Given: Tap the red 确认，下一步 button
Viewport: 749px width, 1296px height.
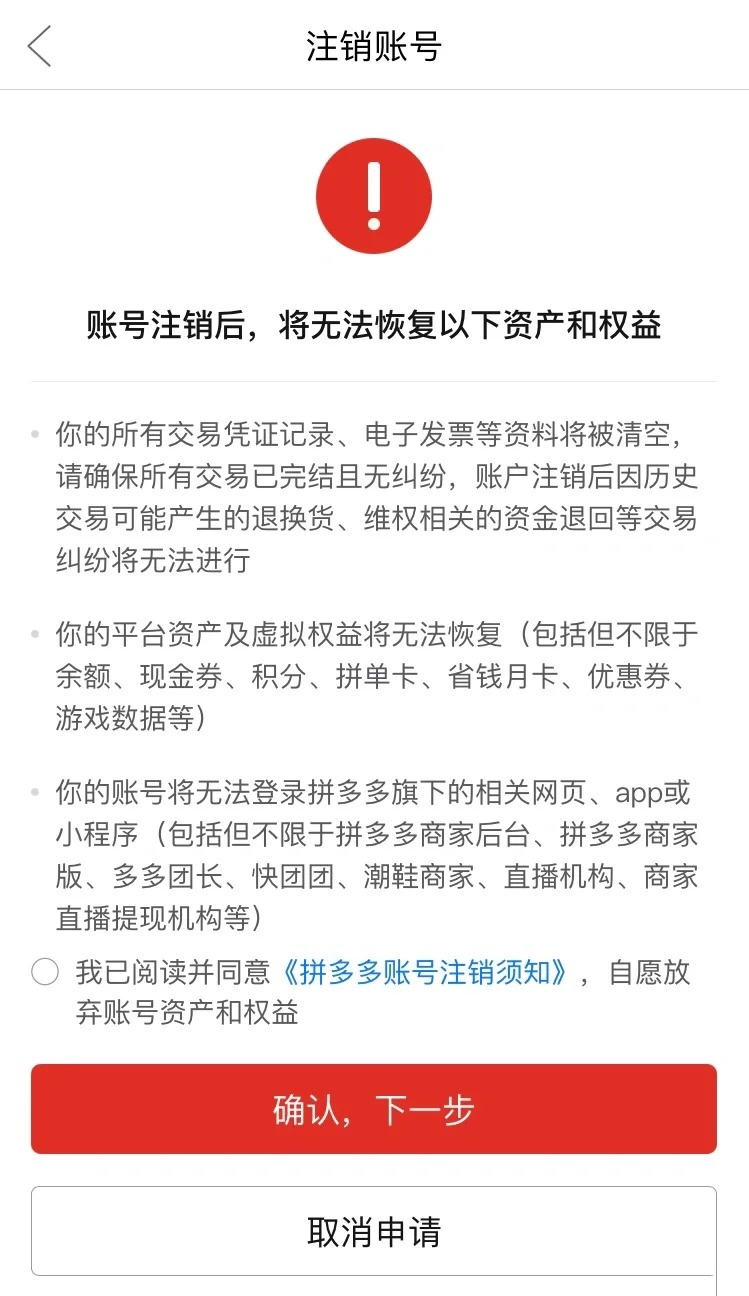Looking at the screenshot, I should 374,1109.
